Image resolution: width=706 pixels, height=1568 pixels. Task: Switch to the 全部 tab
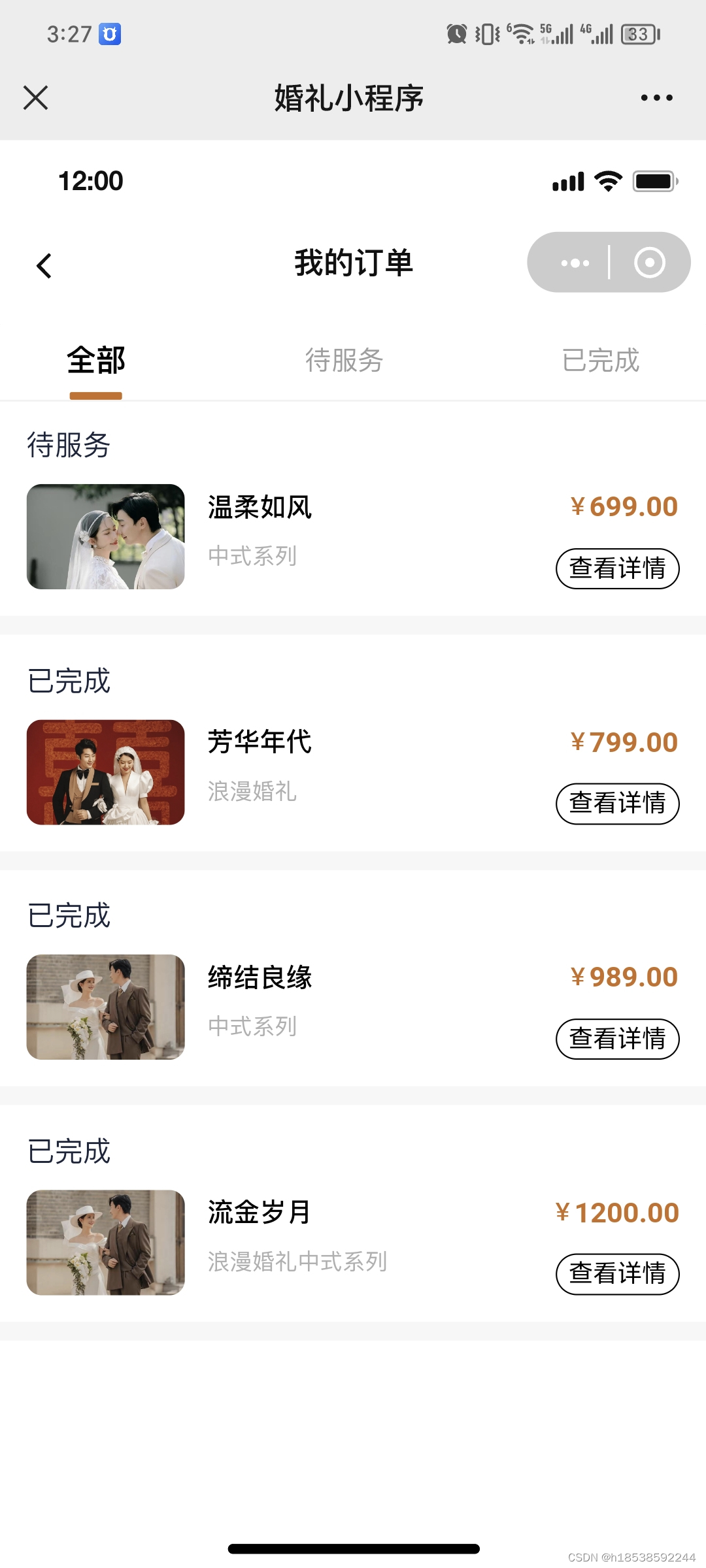tap(96, 361)
